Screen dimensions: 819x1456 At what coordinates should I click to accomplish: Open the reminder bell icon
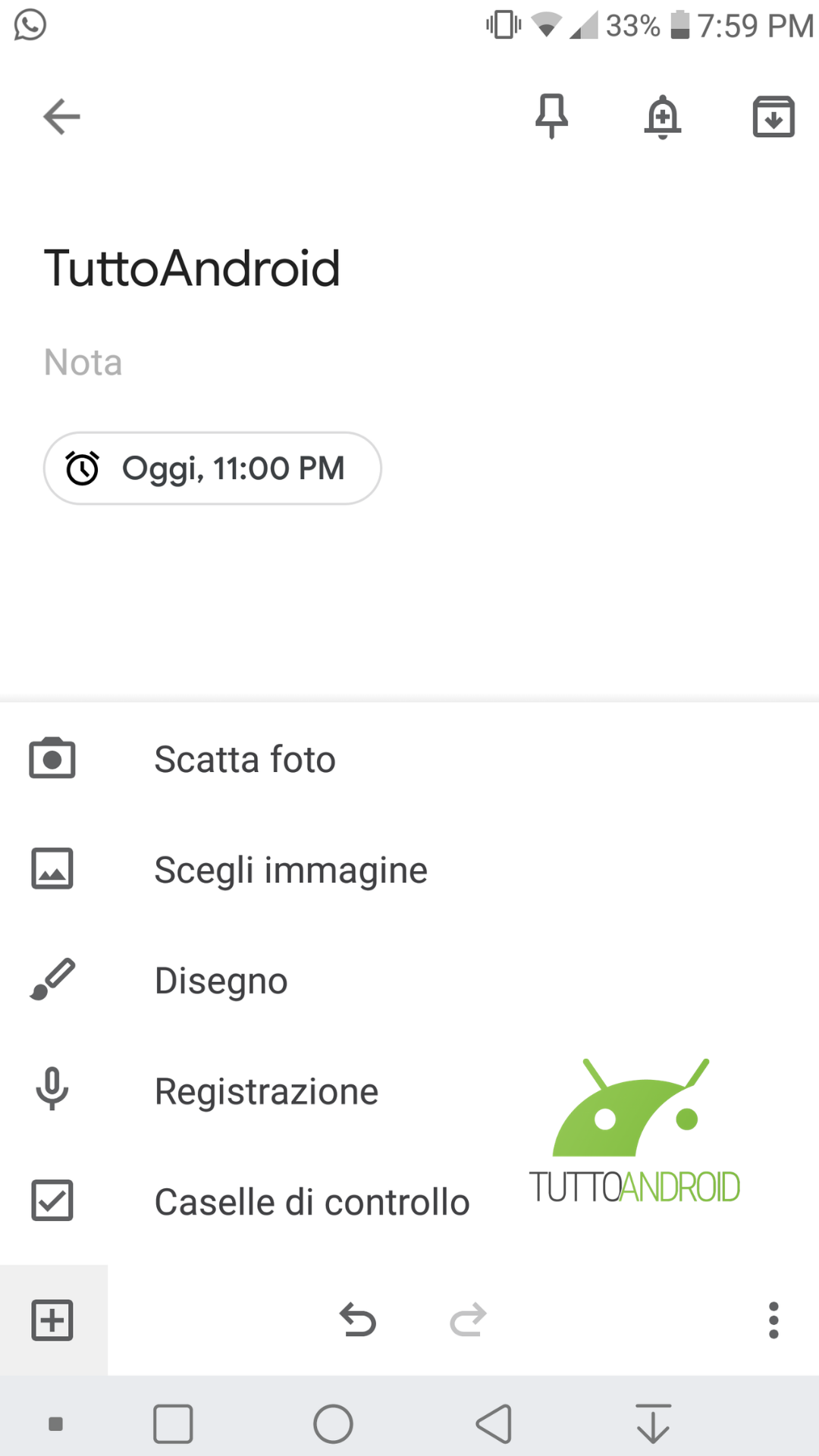[663, 117]
